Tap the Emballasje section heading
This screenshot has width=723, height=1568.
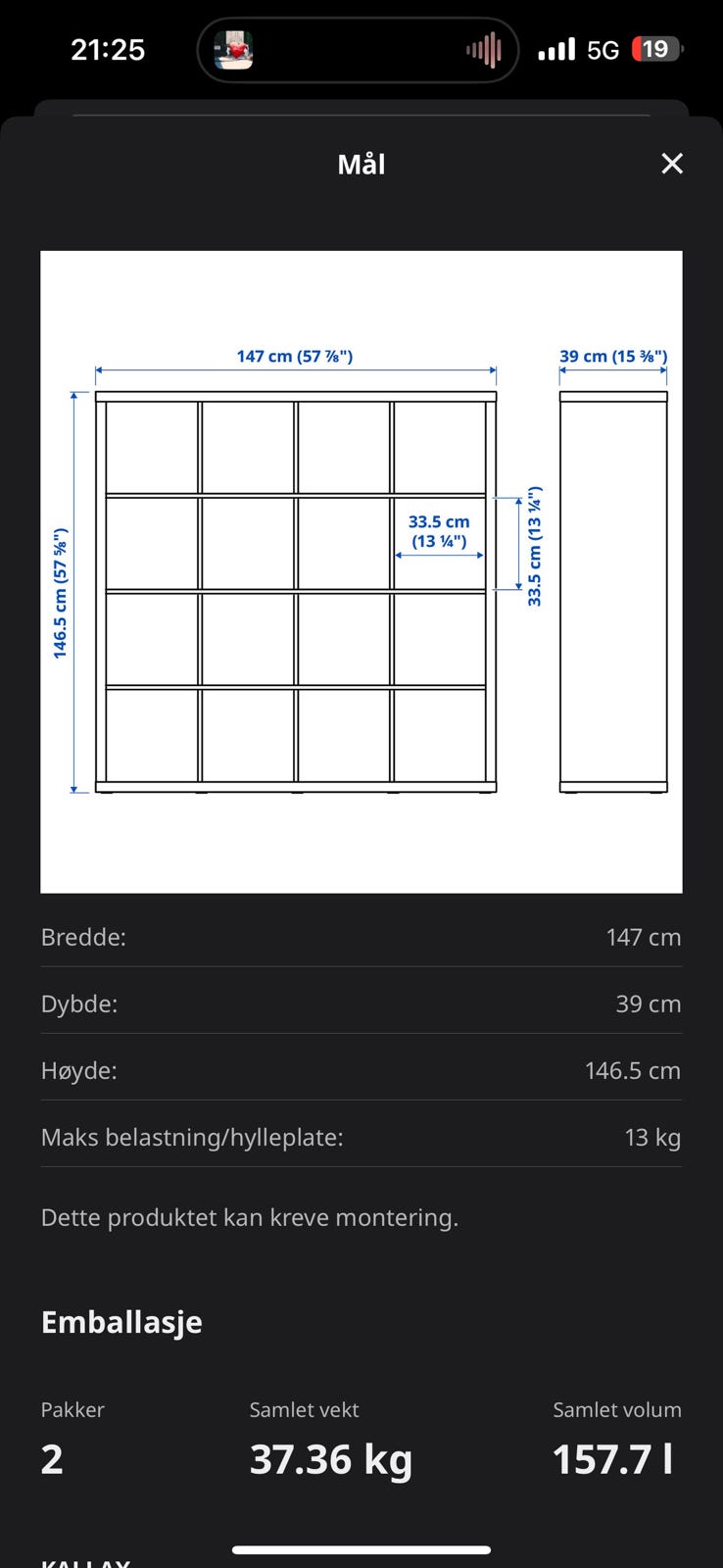tap(121, 1321)
